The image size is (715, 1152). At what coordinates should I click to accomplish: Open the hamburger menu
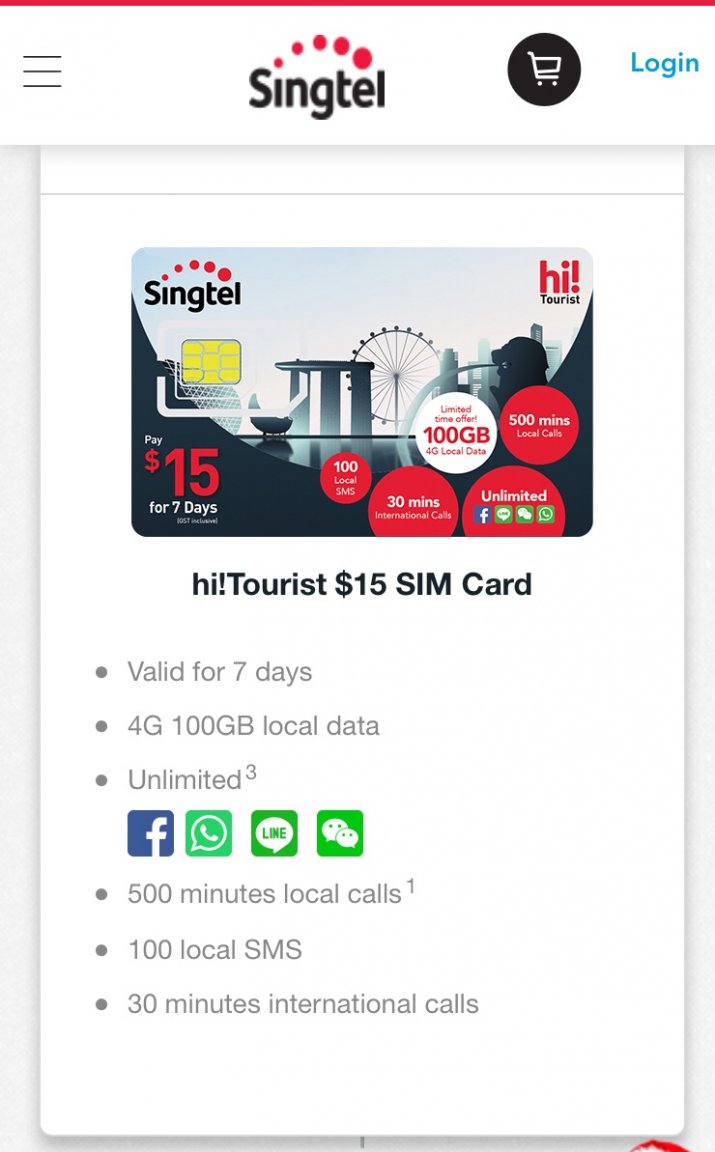point(42,71)
